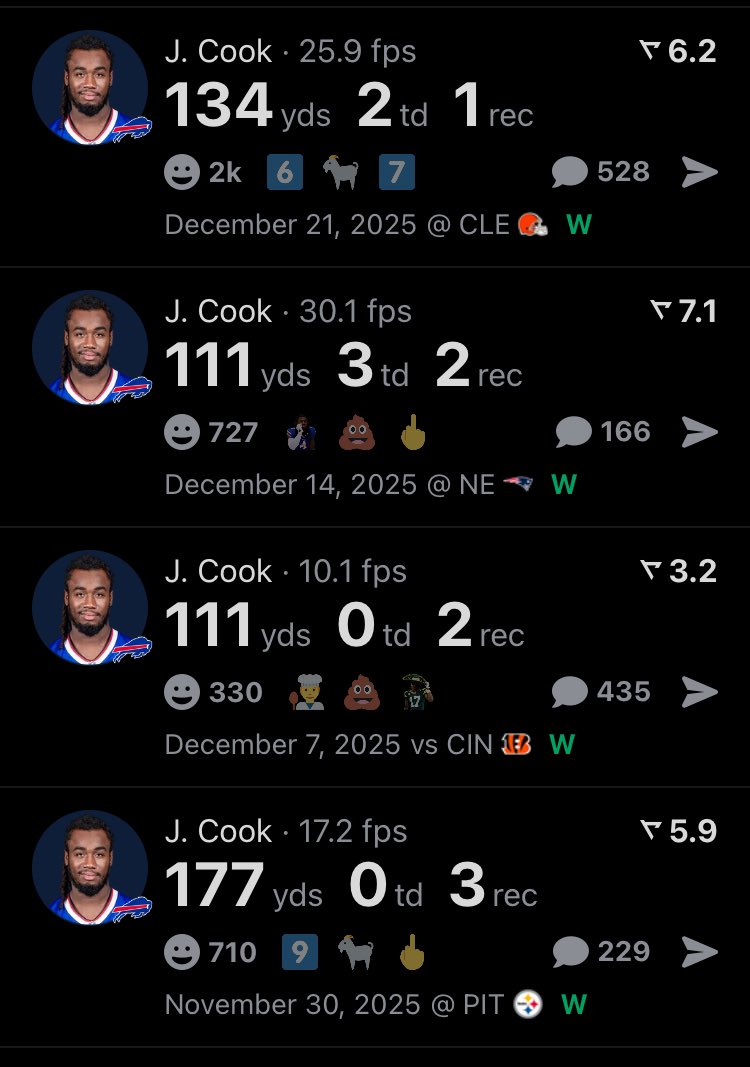Add a reaction to the December 21 CLE game
The image size is (750, 1067).
click(182, 173)
